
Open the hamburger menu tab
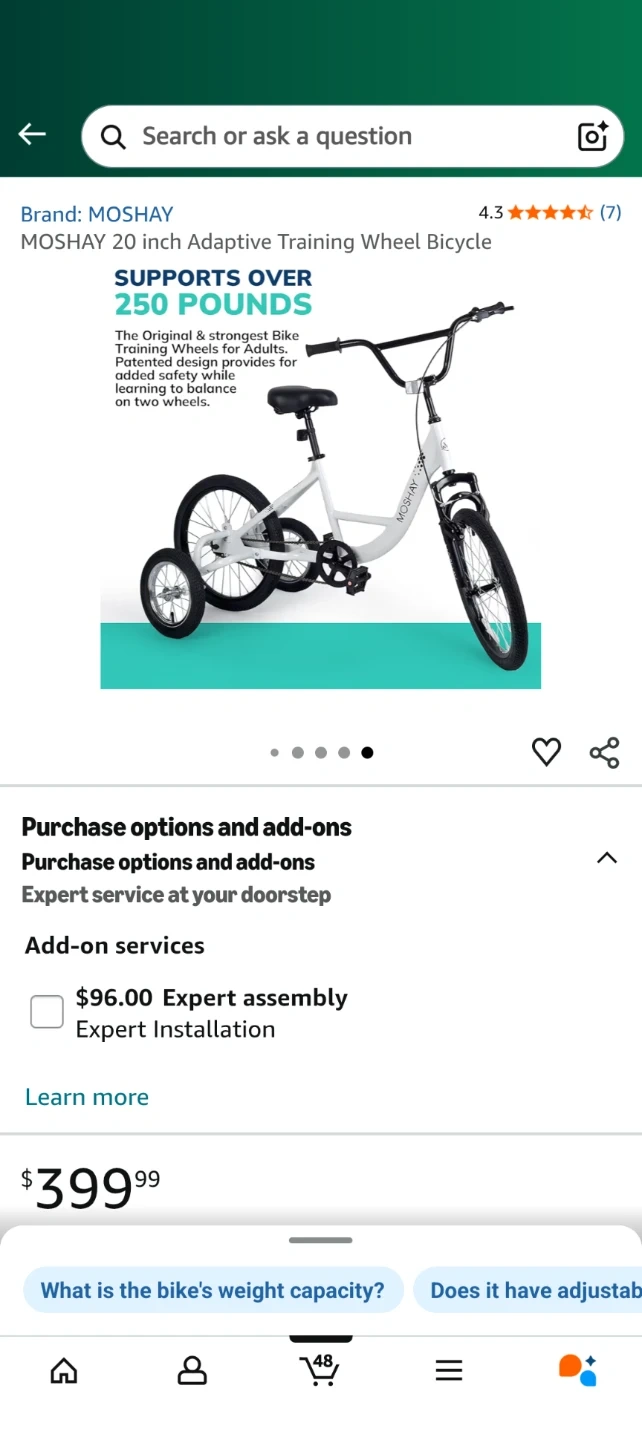pos(449,1370)
